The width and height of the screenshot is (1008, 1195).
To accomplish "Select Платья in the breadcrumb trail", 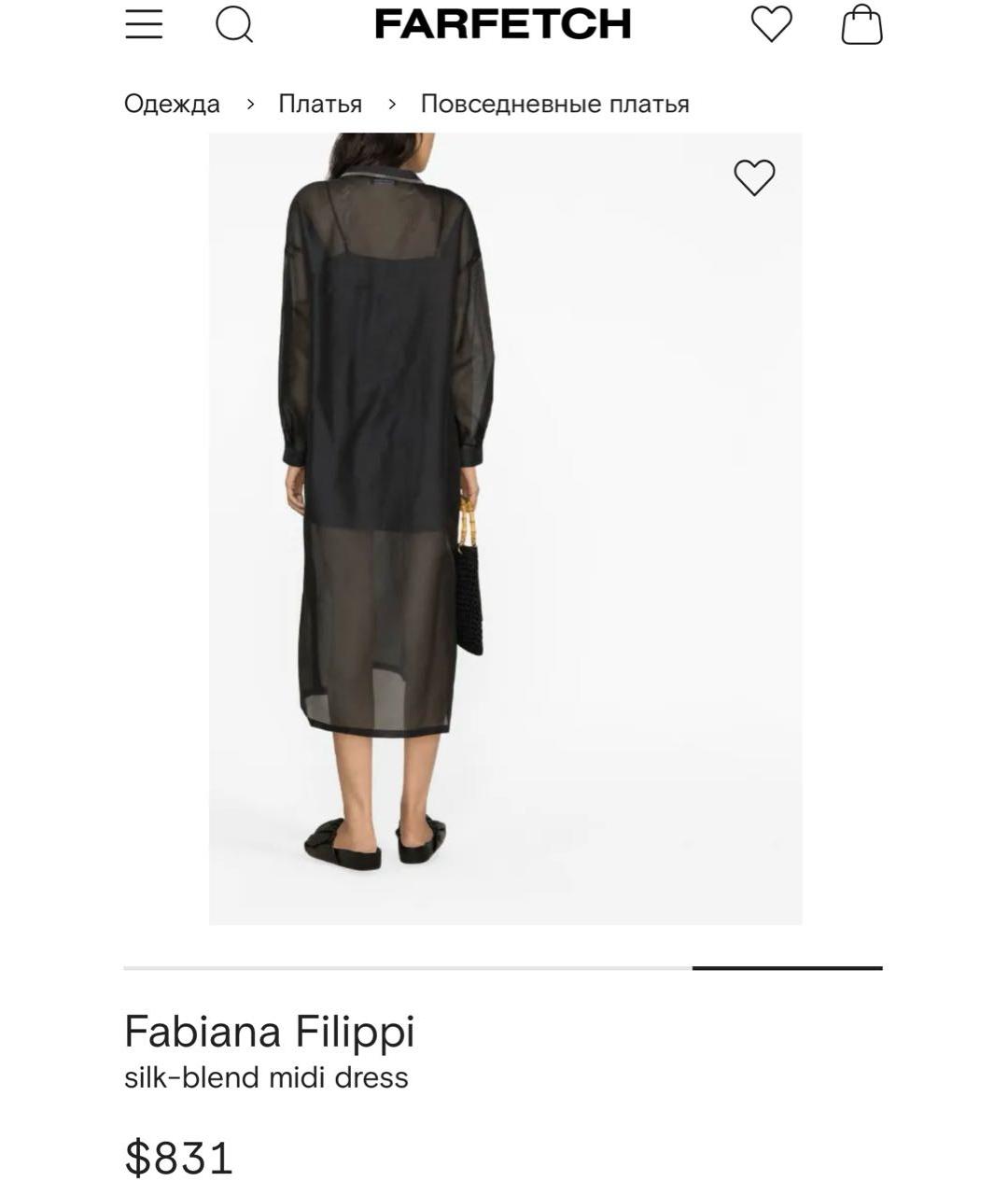I will [x=320, y=104].
